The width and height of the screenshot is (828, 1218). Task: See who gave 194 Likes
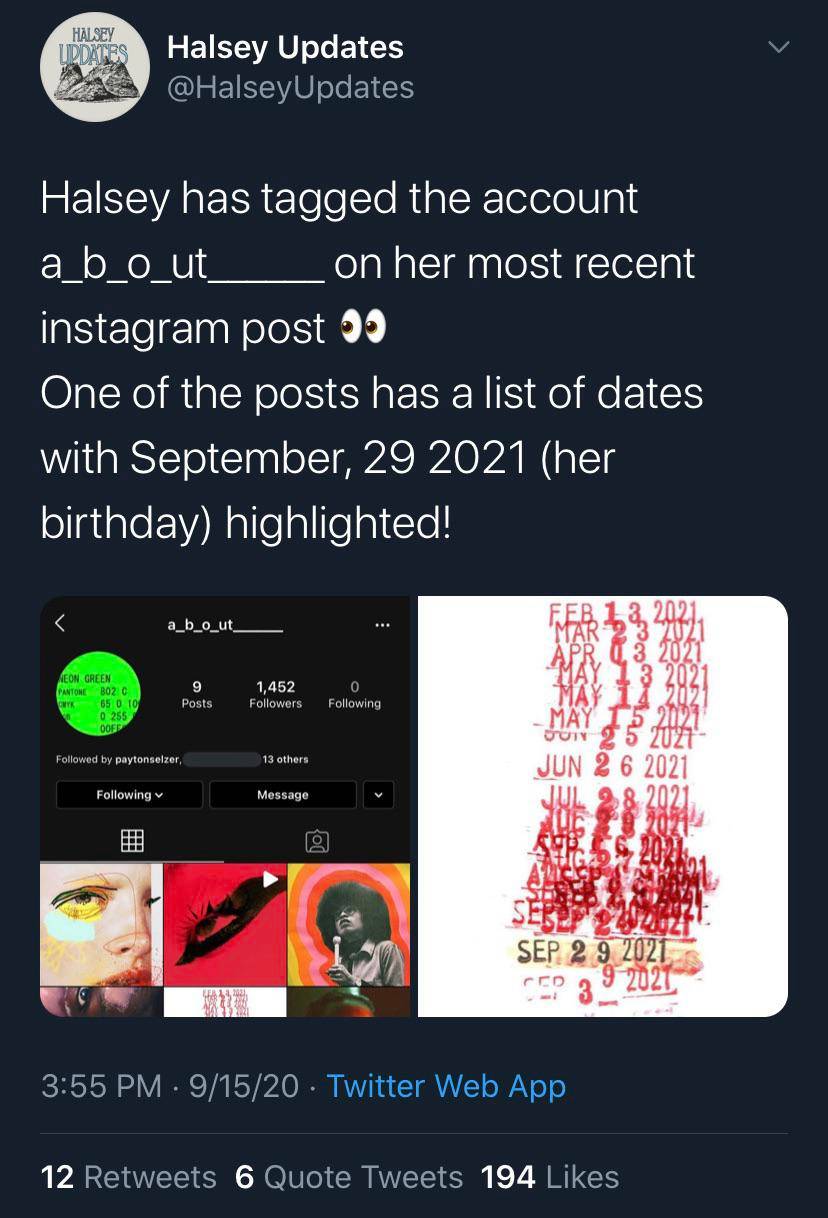550,1177
